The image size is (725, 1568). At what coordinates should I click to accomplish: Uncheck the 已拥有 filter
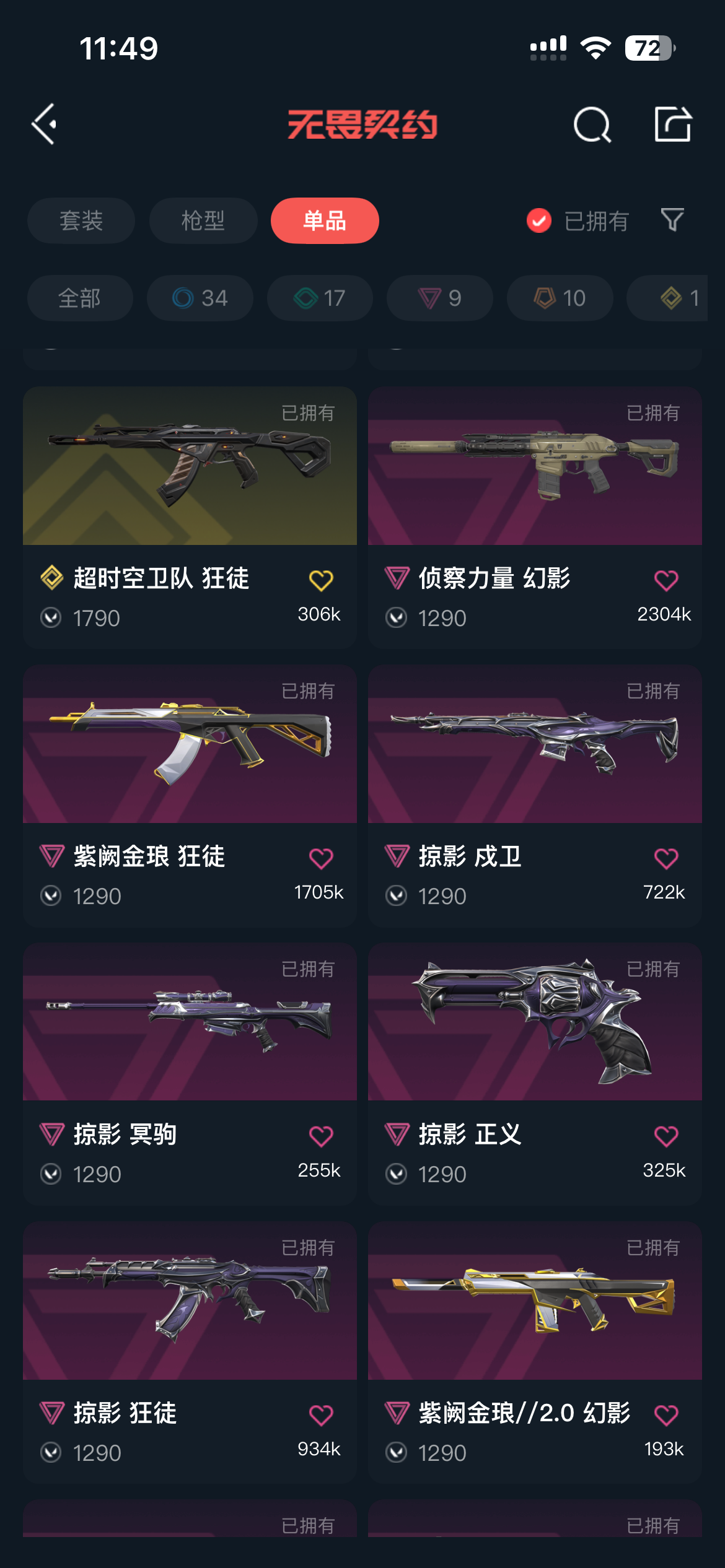[539, 220]
